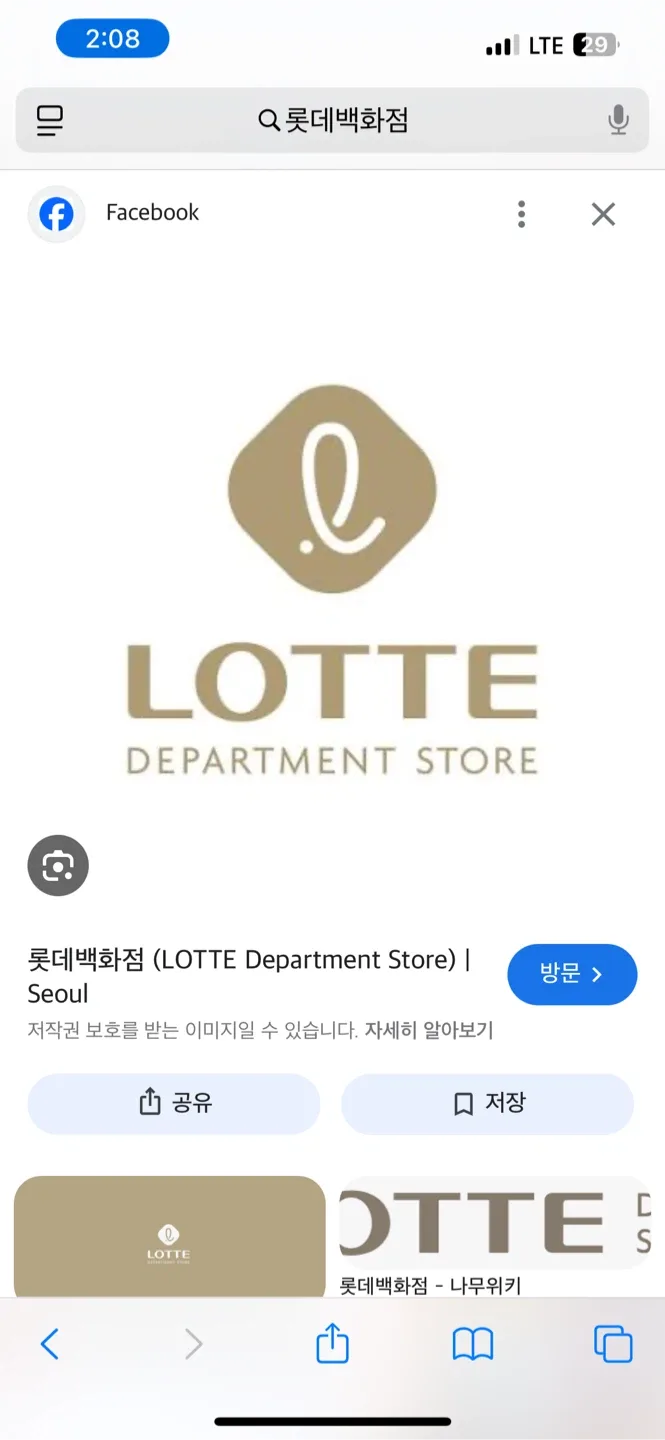Go back to the previous page
Screen dimensions: 665x1440
click(49, 1344)
